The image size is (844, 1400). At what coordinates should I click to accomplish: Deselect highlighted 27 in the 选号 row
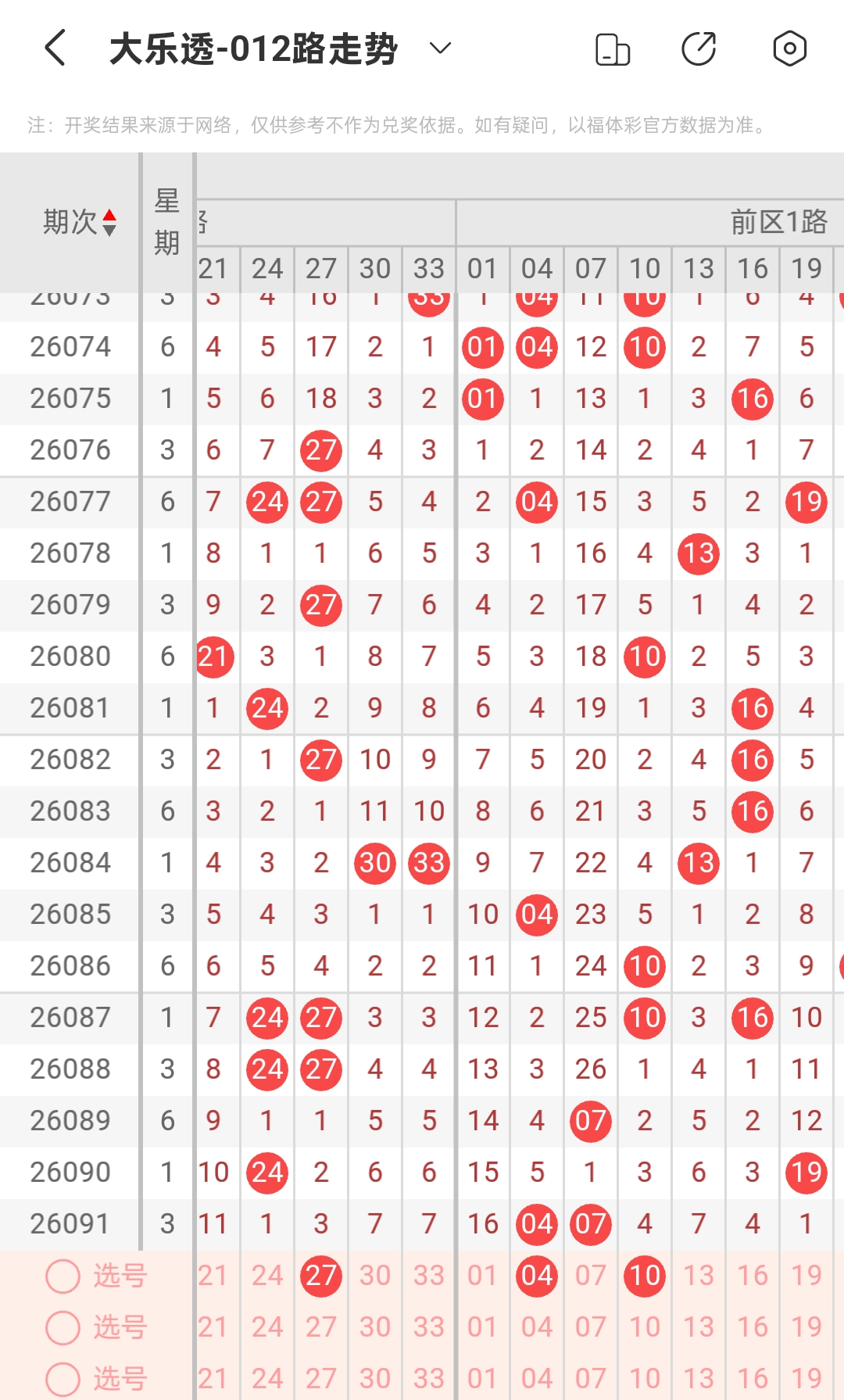coord(321,1276)
